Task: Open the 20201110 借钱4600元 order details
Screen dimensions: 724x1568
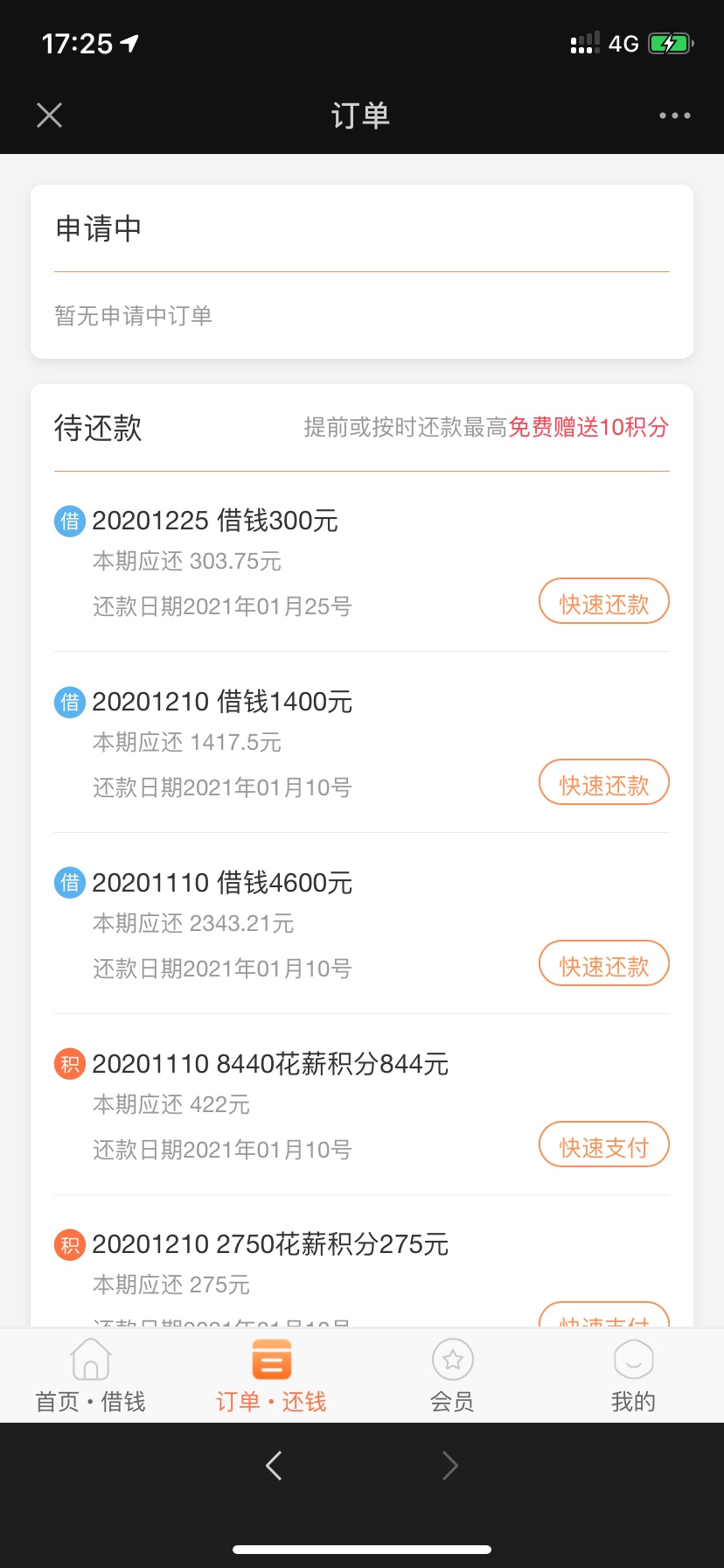Action: pos(222,883)
